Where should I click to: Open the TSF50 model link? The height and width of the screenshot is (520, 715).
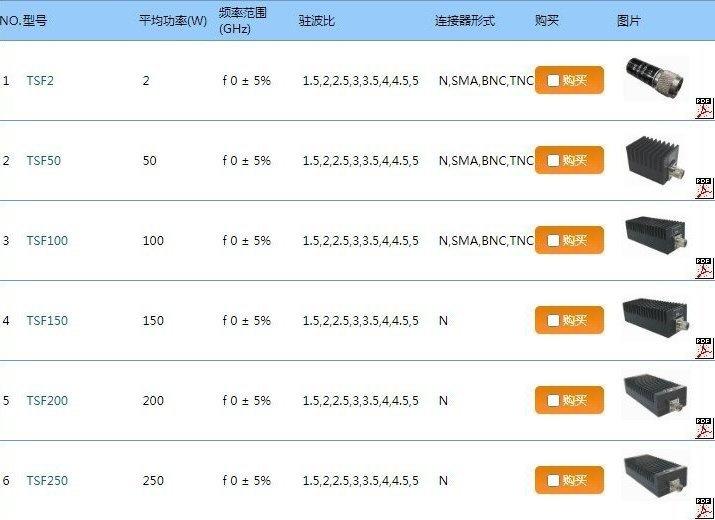(x=43, y=161)
